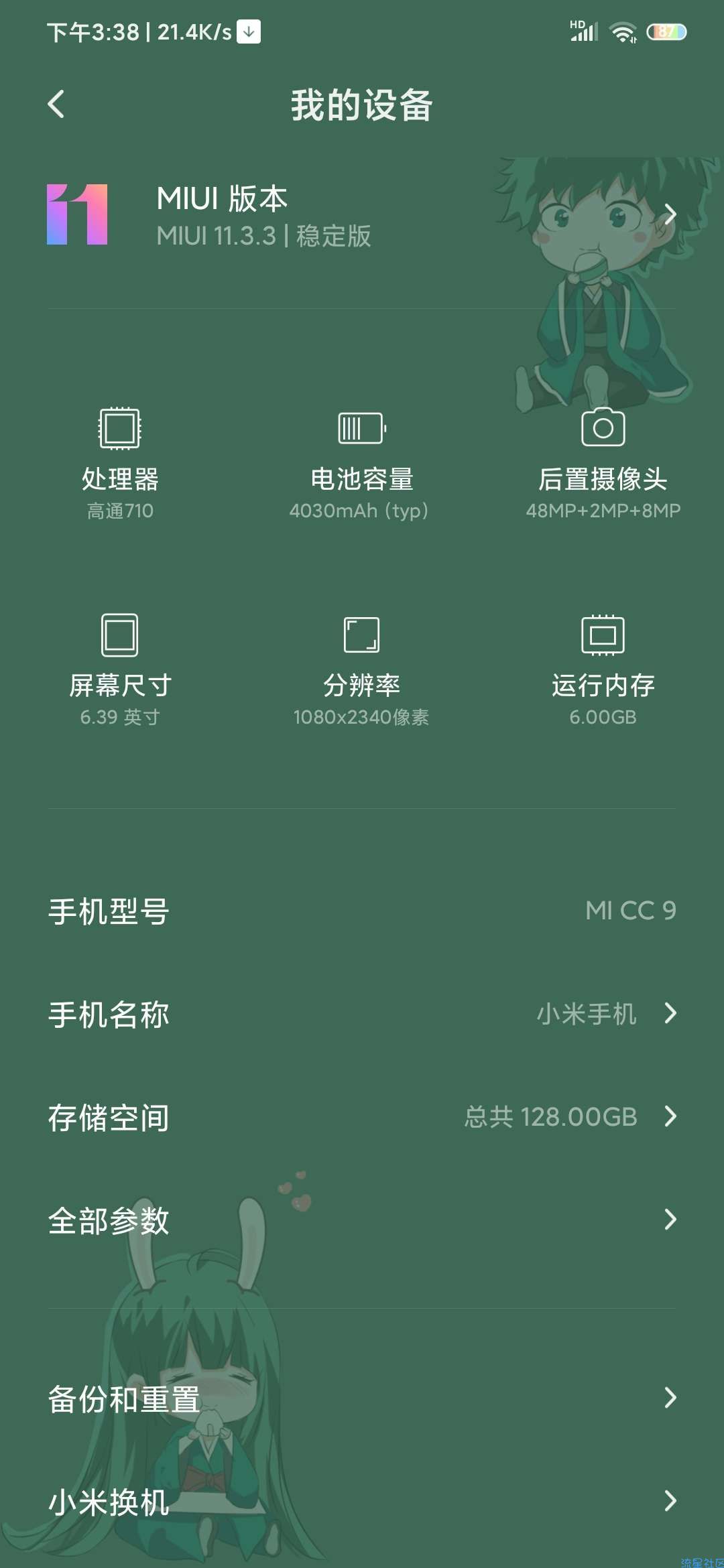The width and height of the screenshot is (724, 1568).
Task: View 全部参数
Action: [362, 1220]
